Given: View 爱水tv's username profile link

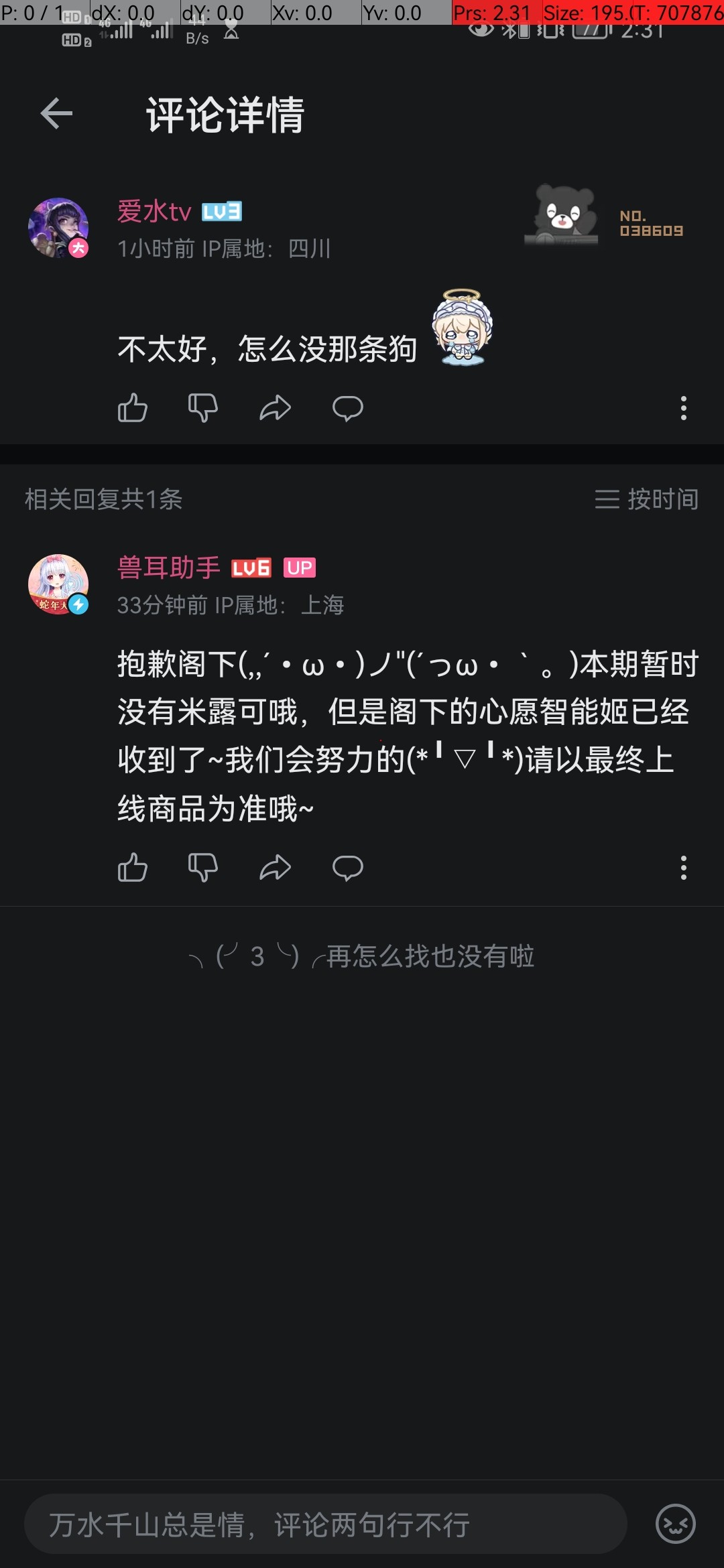Looking at the screenshot, I should click(154, 212).
